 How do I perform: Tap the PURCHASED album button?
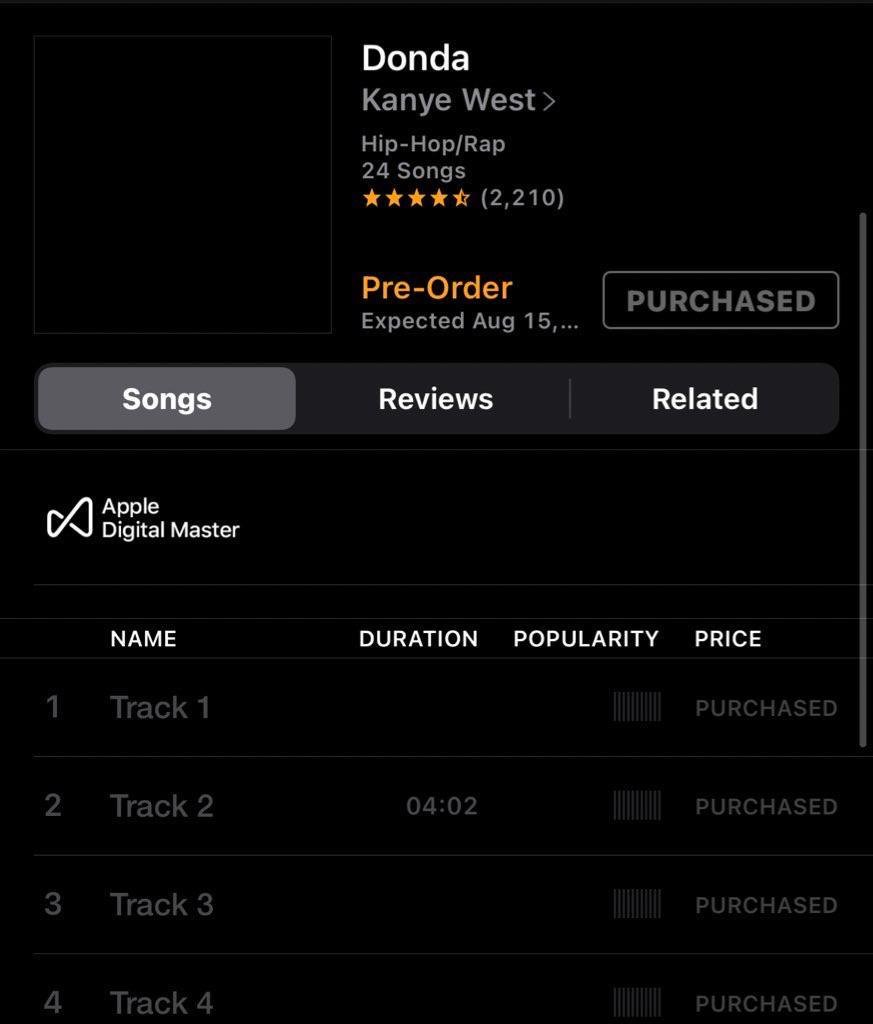(720, 300)
